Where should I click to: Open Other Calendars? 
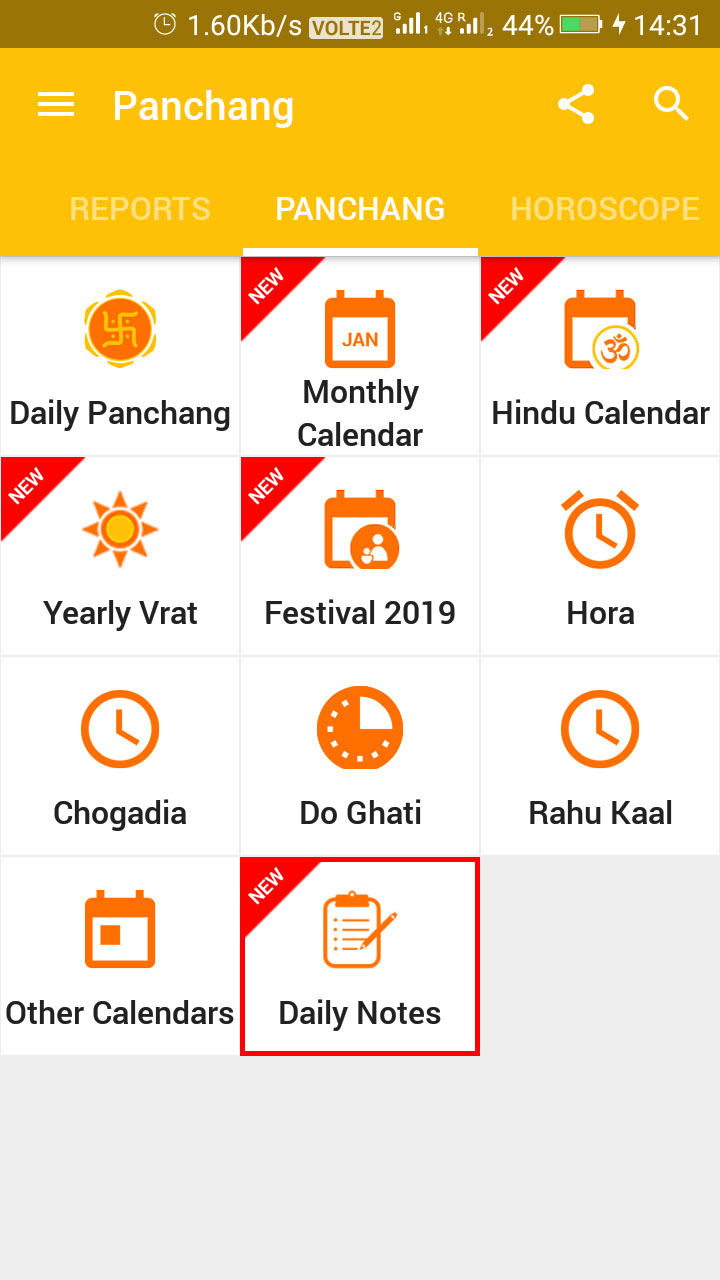tap(120, 957)
